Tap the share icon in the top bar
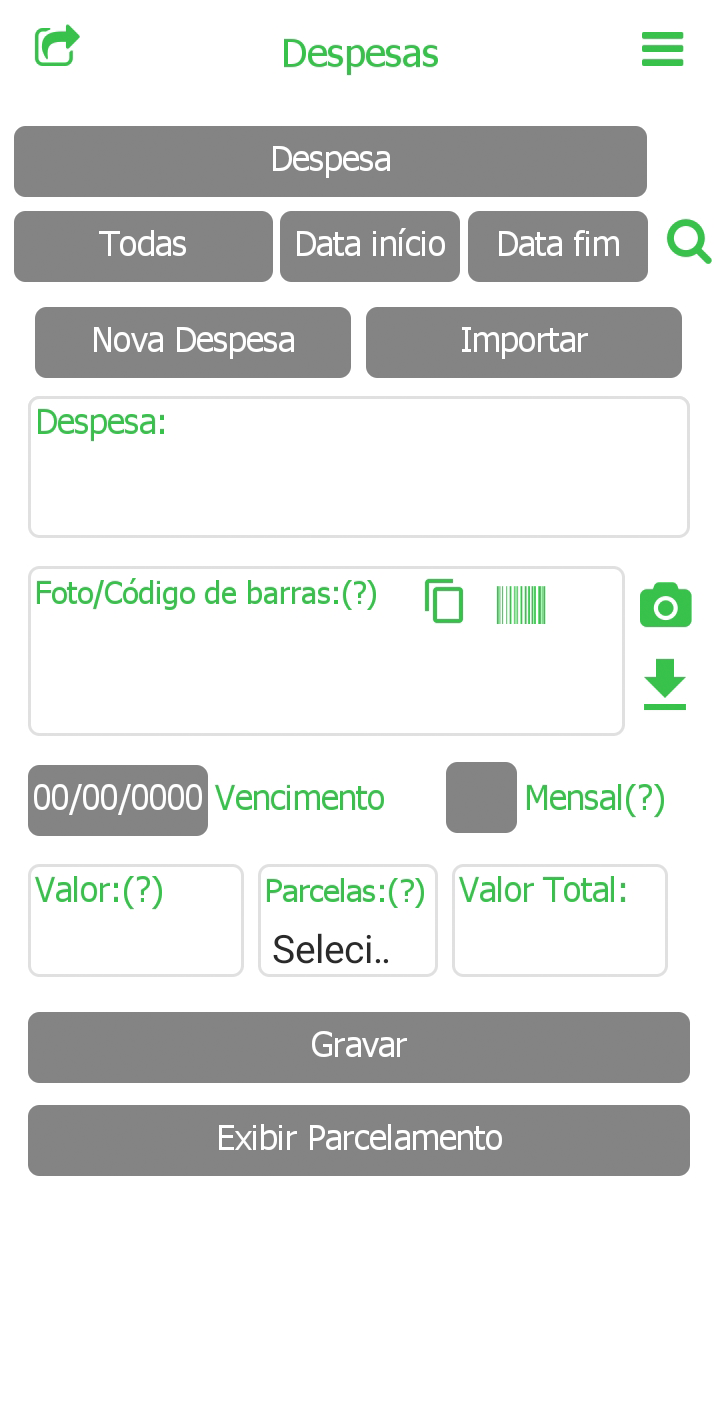The height and width of the screenshot is (1418, 720). click(57, 46)
